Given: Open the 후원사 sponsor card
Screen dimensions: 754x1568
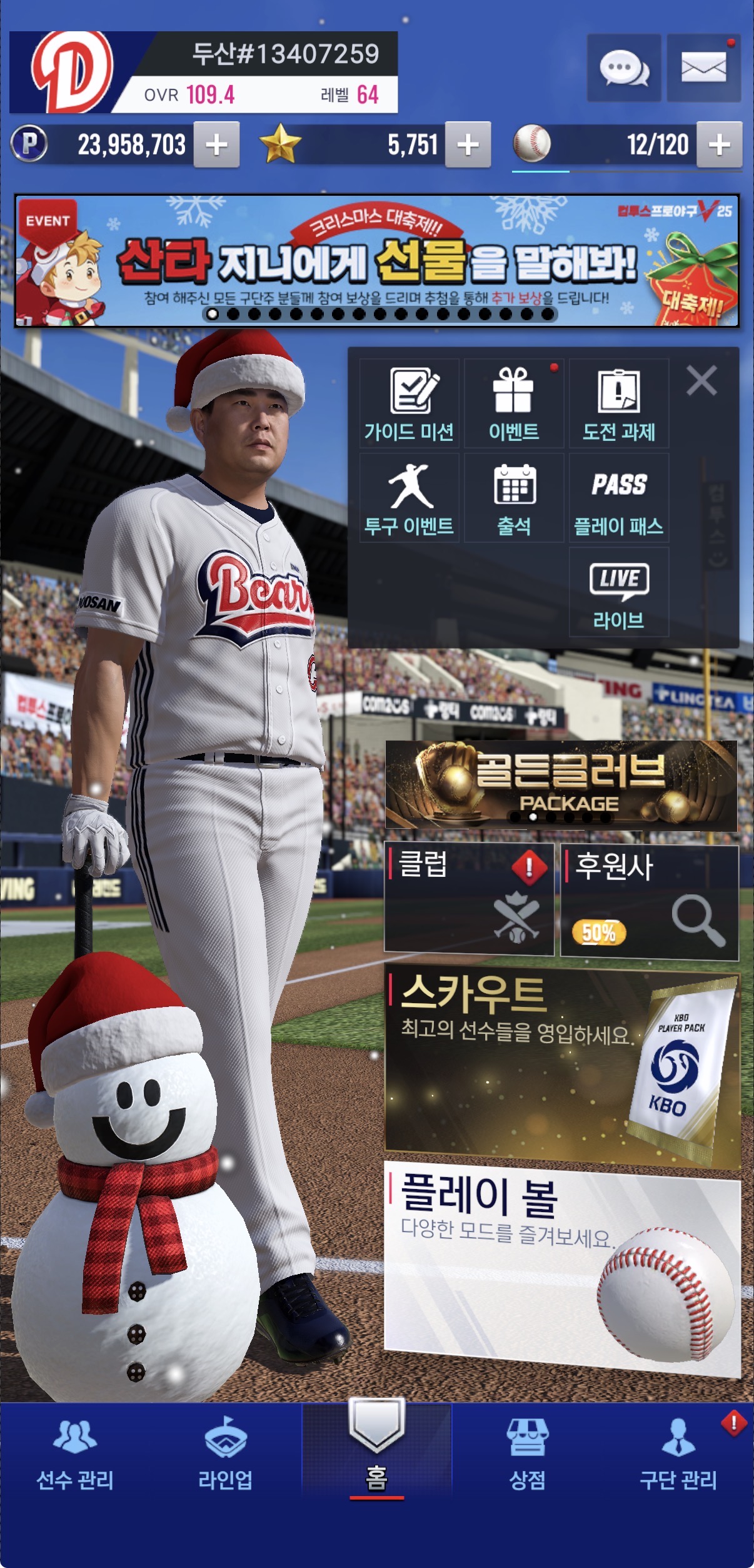Looking at the screenshot, I should (650, 901).
